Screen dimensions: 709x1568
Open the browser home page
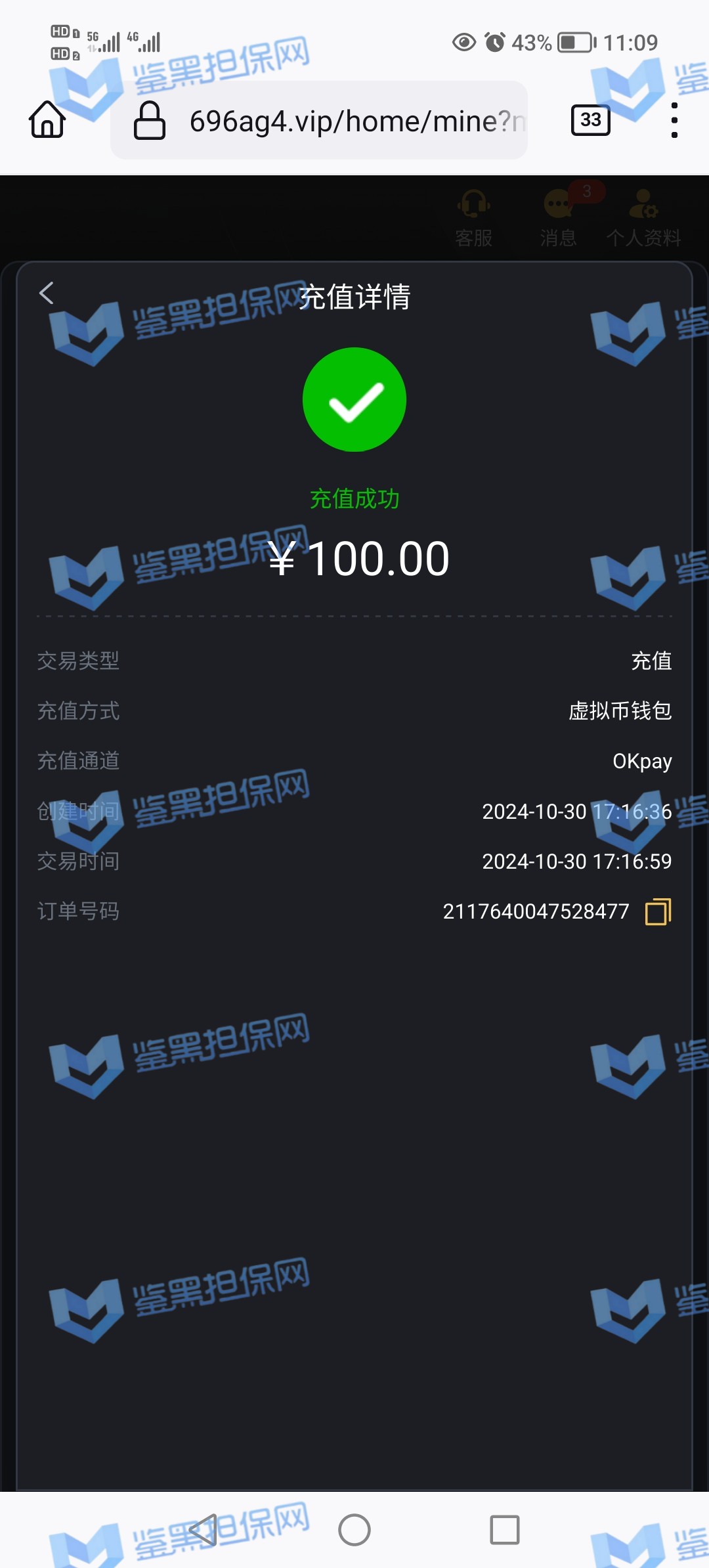[x=47, y=120]
